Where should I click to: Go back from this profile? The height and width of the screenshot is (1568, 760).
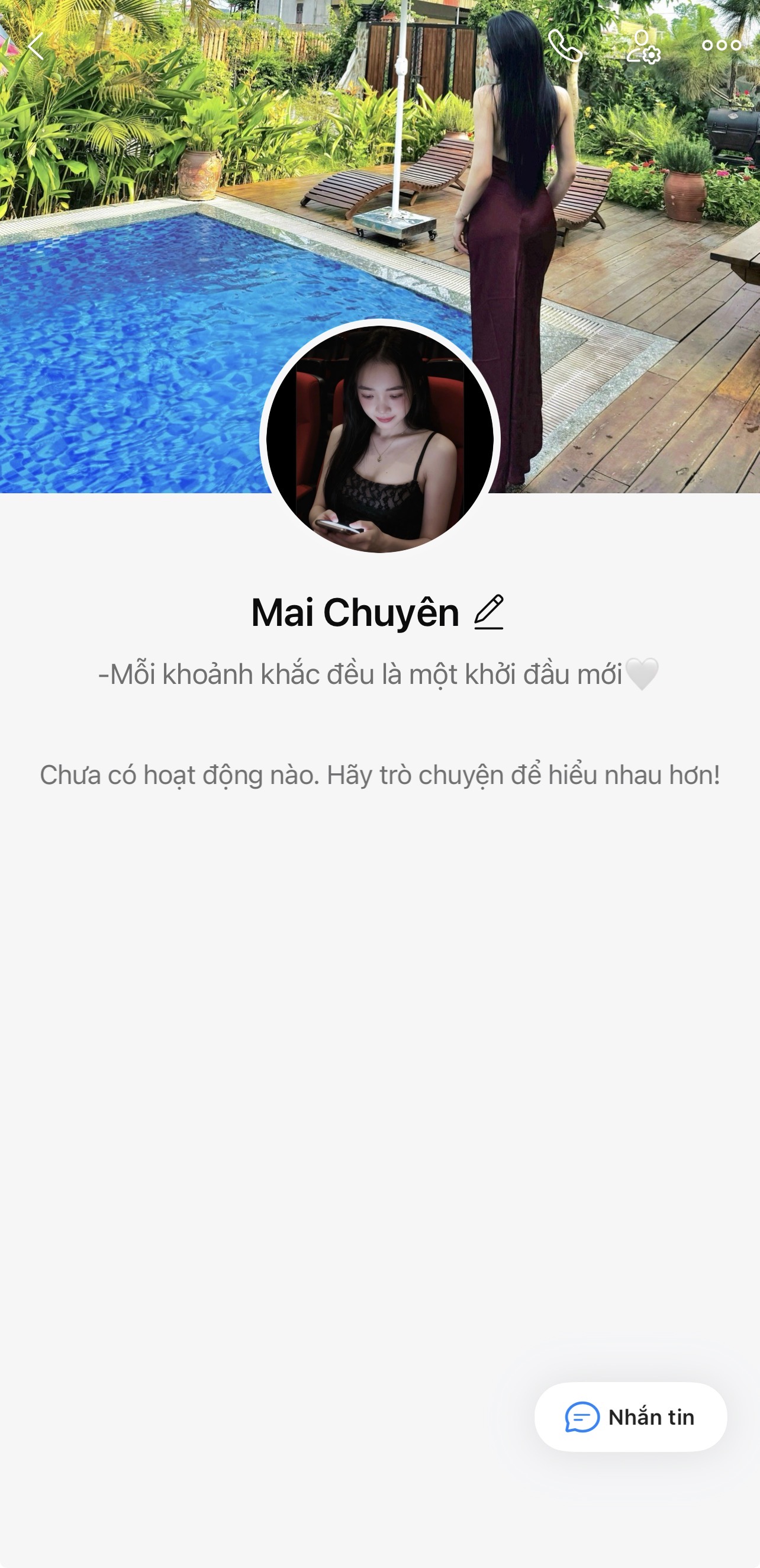pyautogui.click(x=36, y=46)
